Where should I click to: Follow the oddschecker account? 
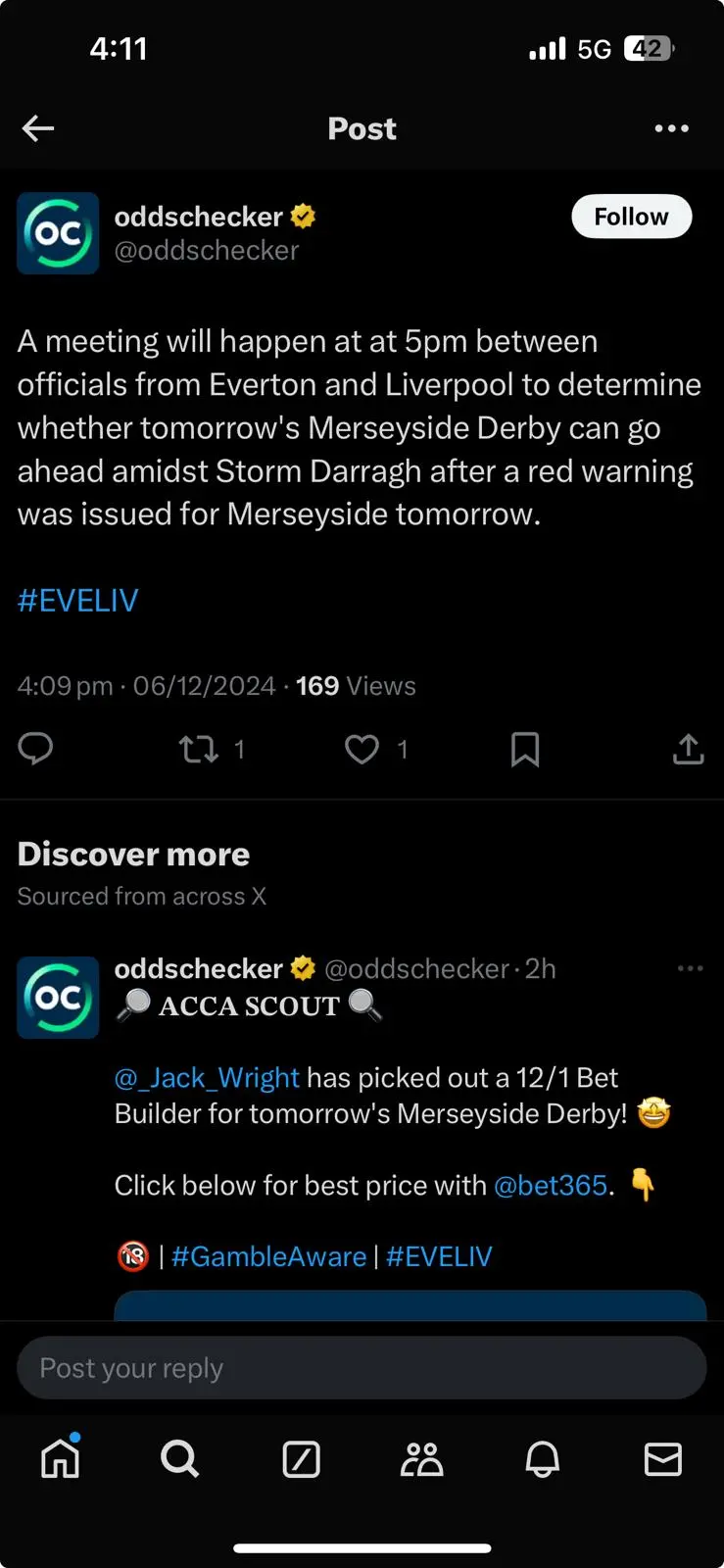631,217
